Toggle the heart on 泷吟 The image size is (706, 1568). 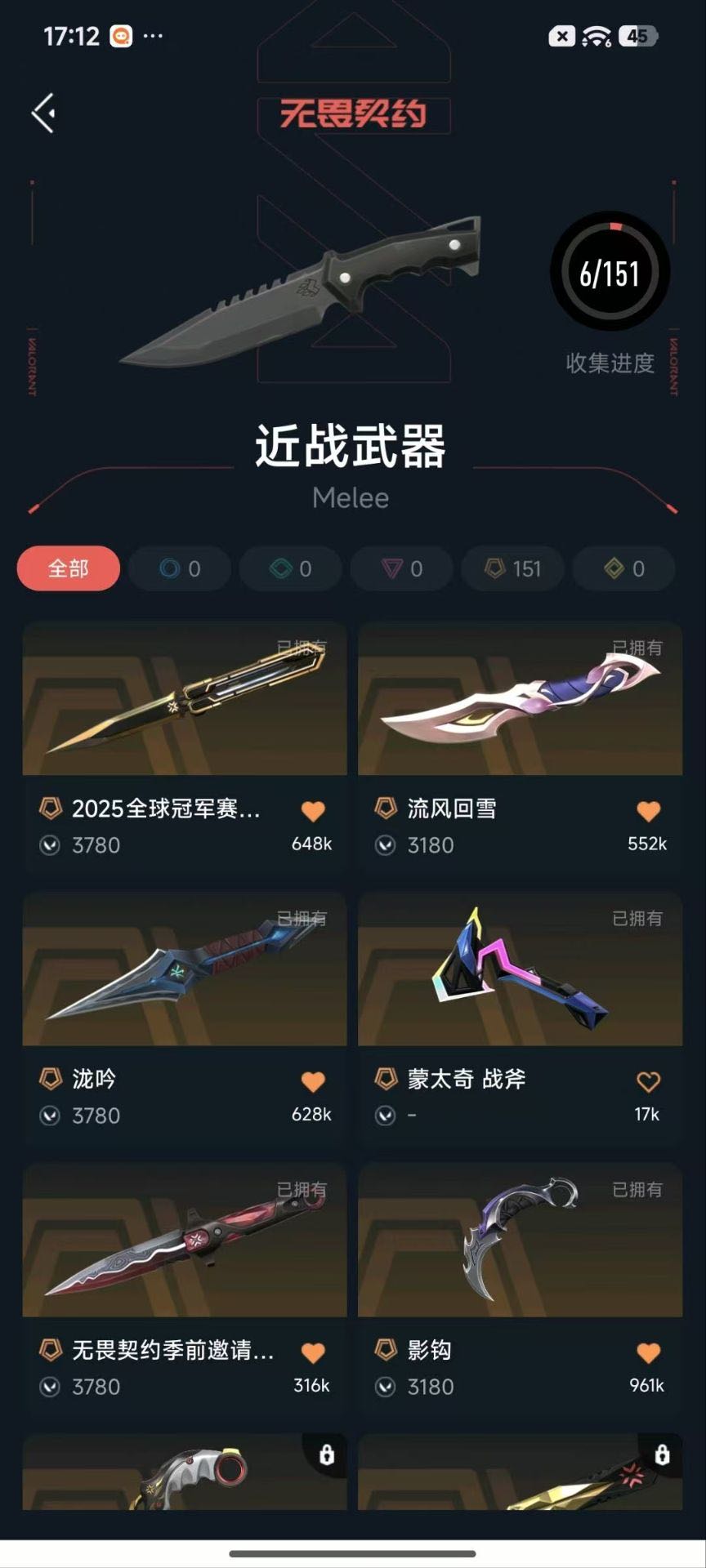click(313, 1081)
